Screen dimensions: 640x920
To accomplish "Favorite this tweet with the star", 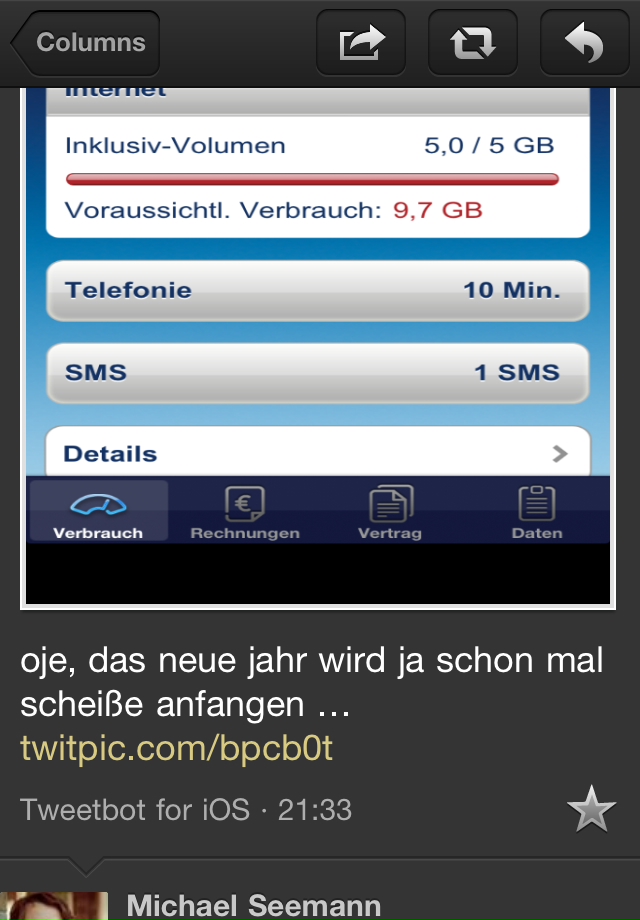I will [x=591, y=809].
